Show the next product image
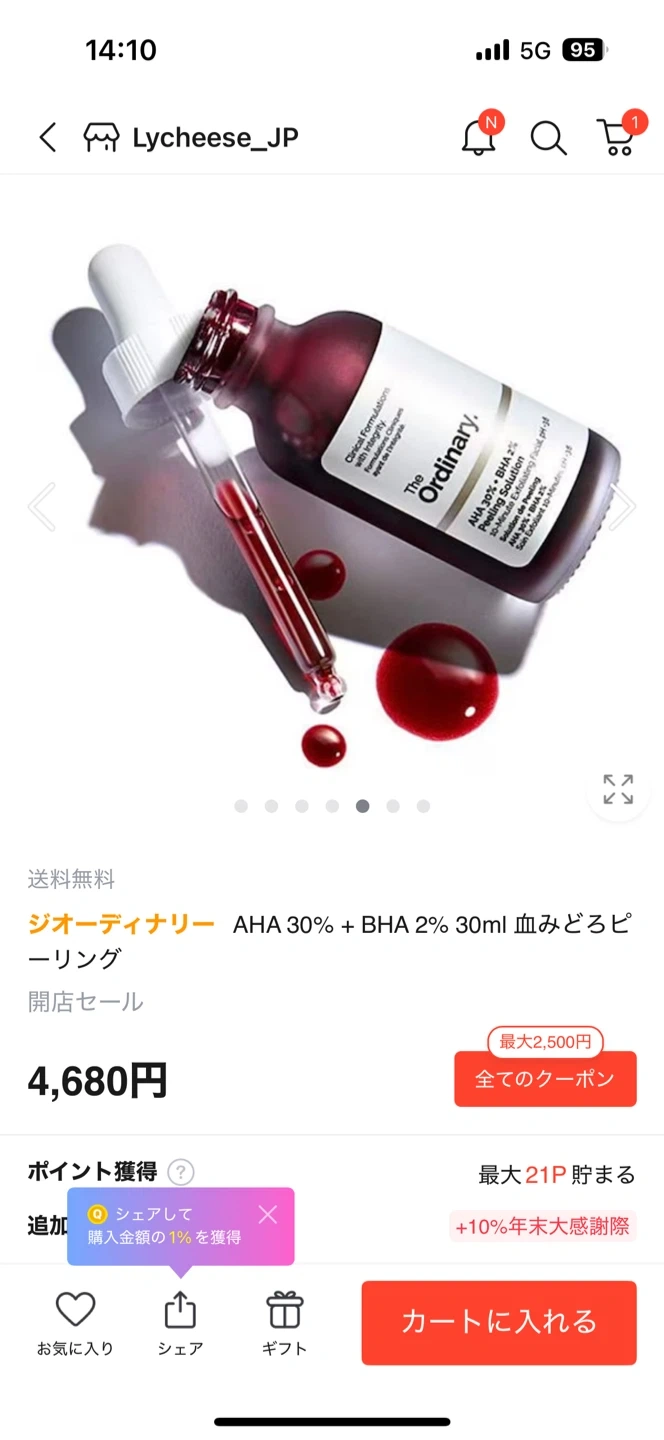664x1440 pixels. [x=622, y=506]
